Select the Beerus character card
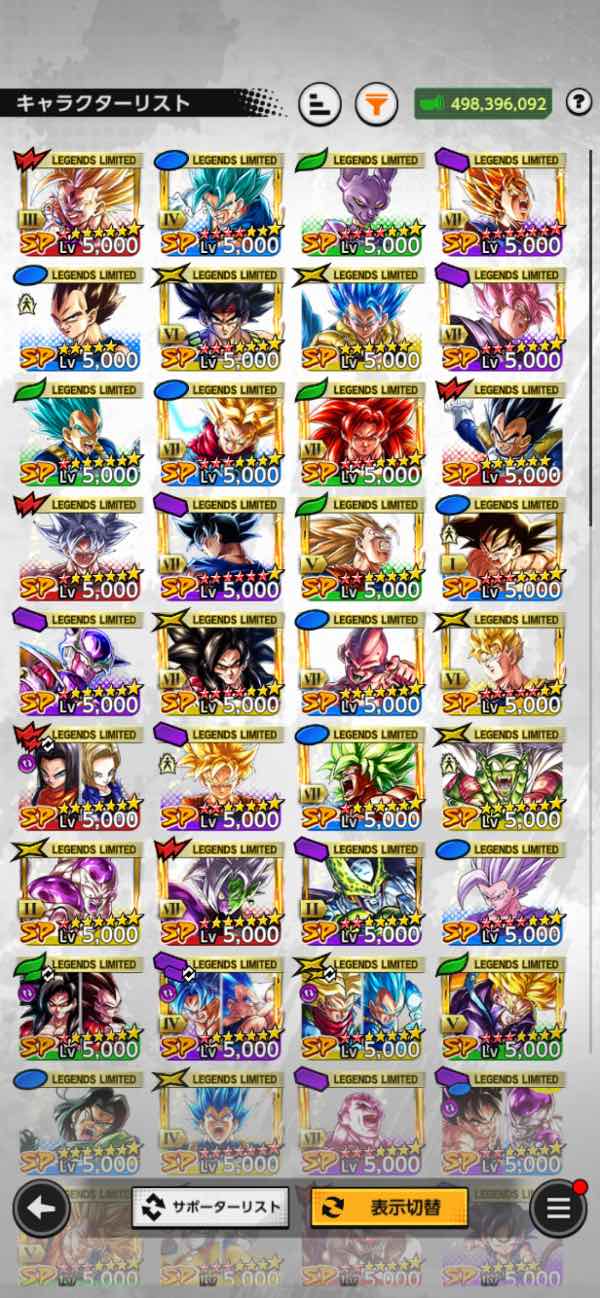The image size is (600, 1298). point(362,207)
